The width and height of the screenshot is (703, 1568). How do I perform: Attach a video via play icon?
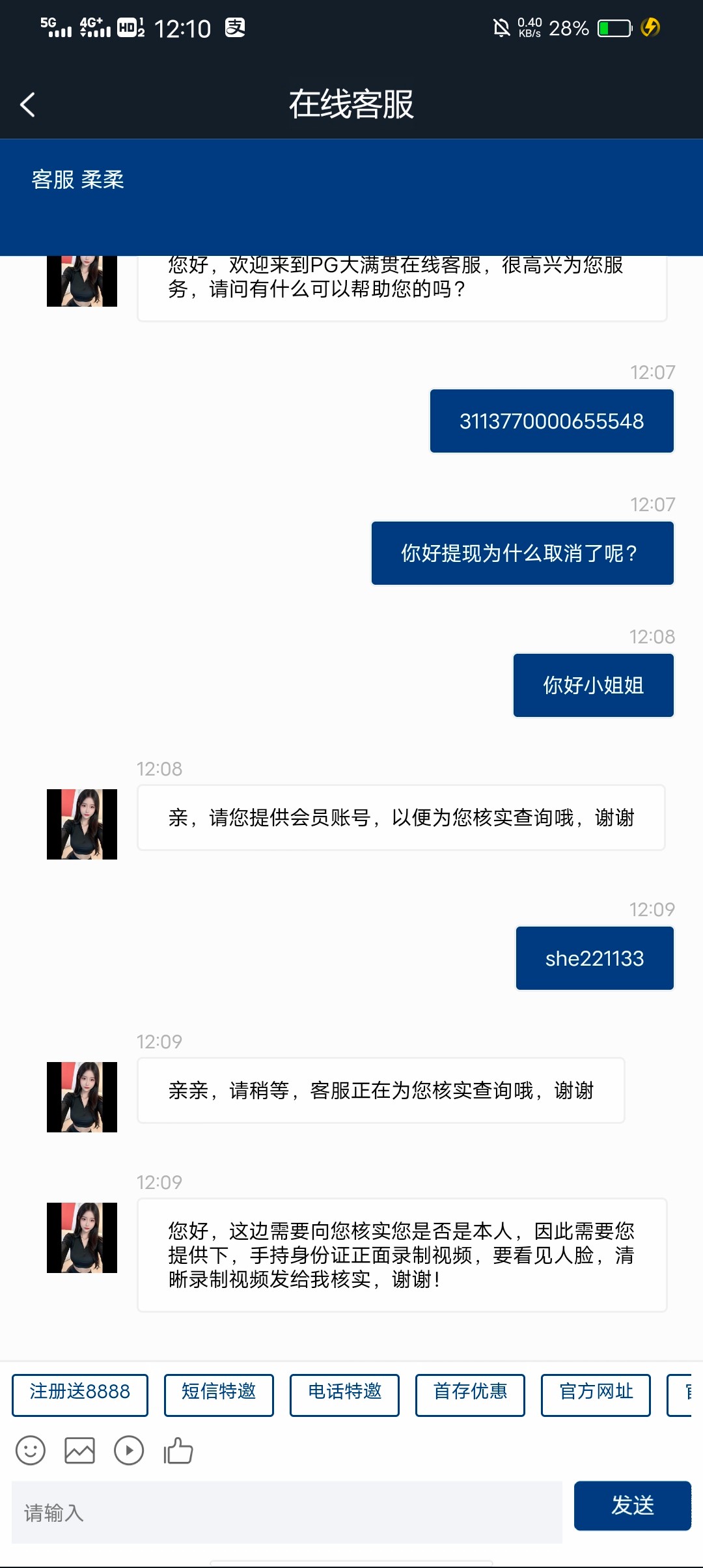129,1451
